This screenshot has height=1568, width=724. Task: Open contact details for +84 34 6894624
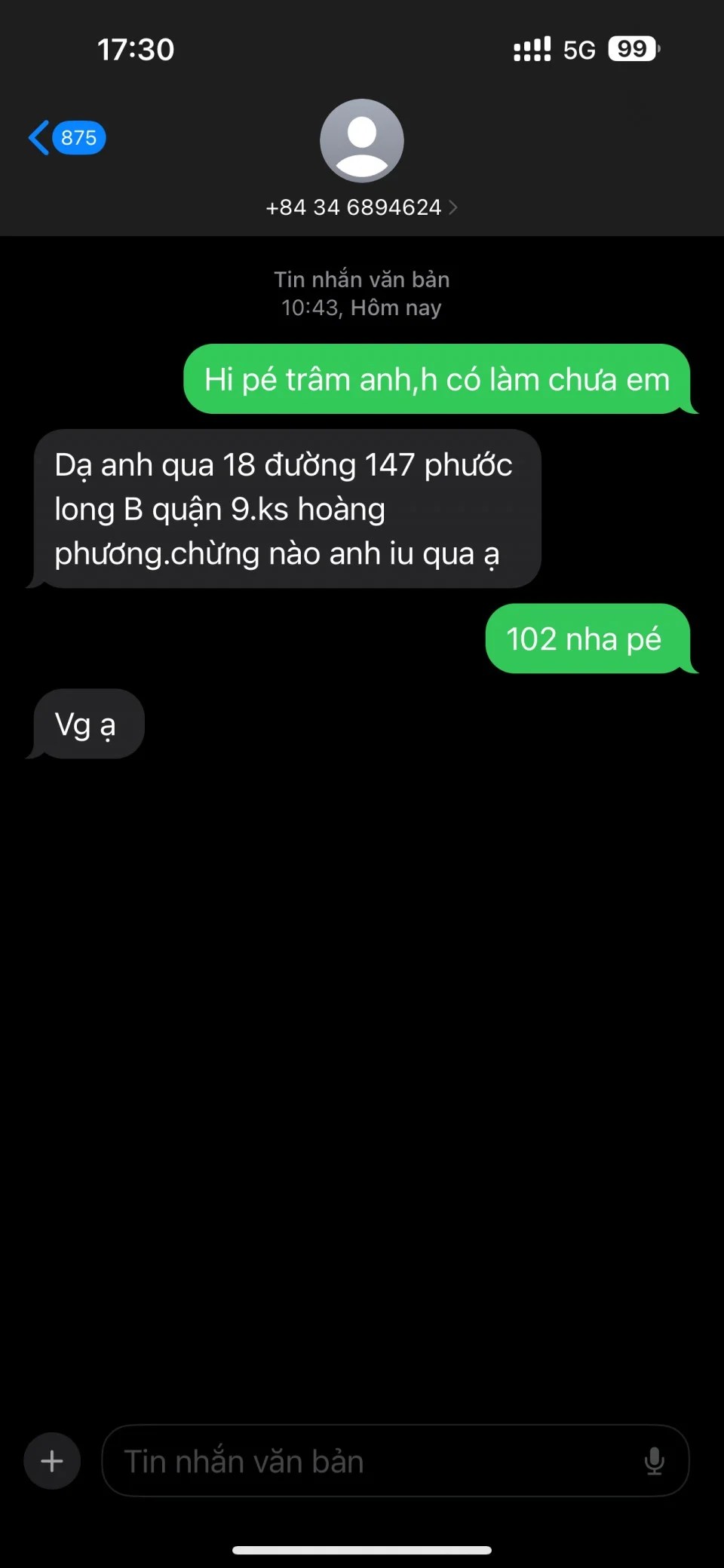(361, 207)
